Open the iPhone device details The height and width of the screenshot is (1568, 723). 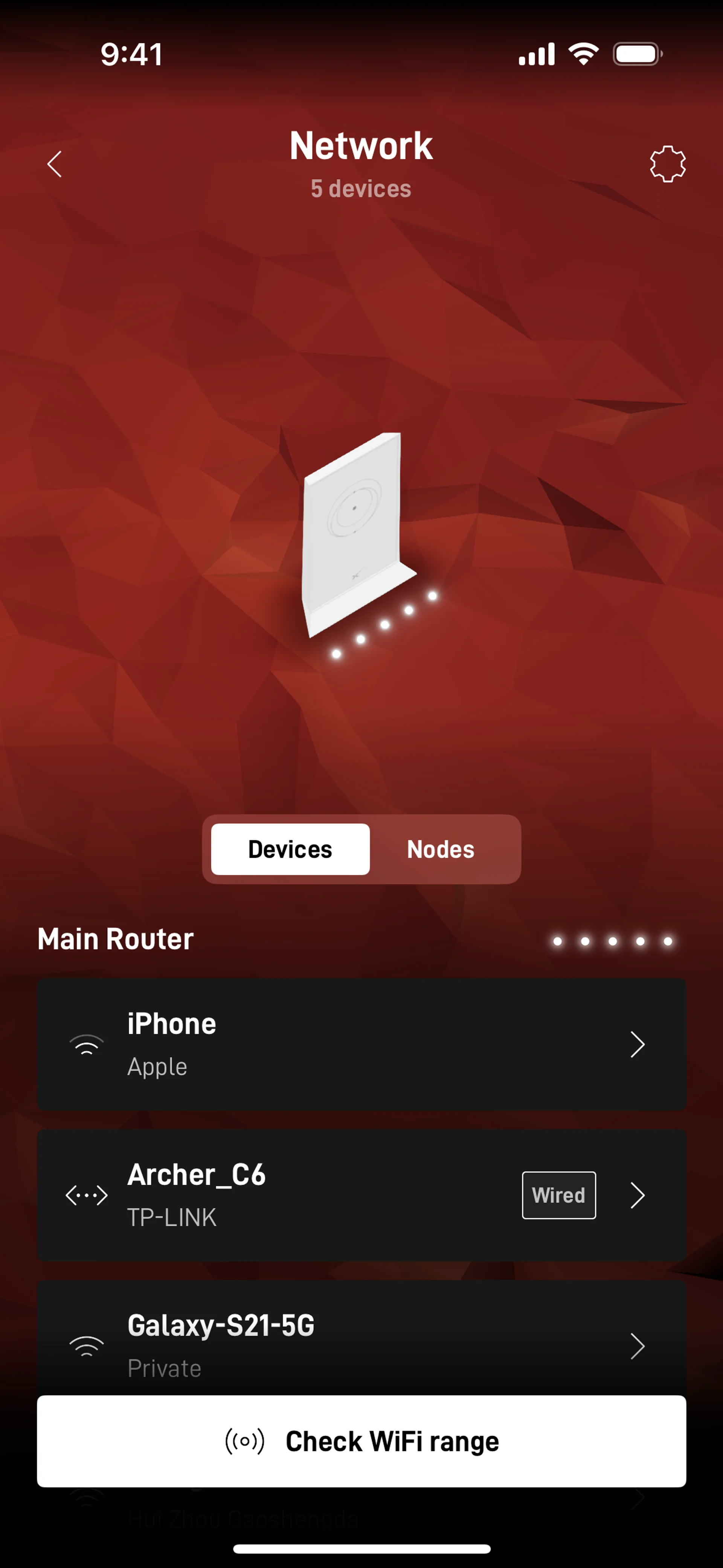[x=361, y=1044]
